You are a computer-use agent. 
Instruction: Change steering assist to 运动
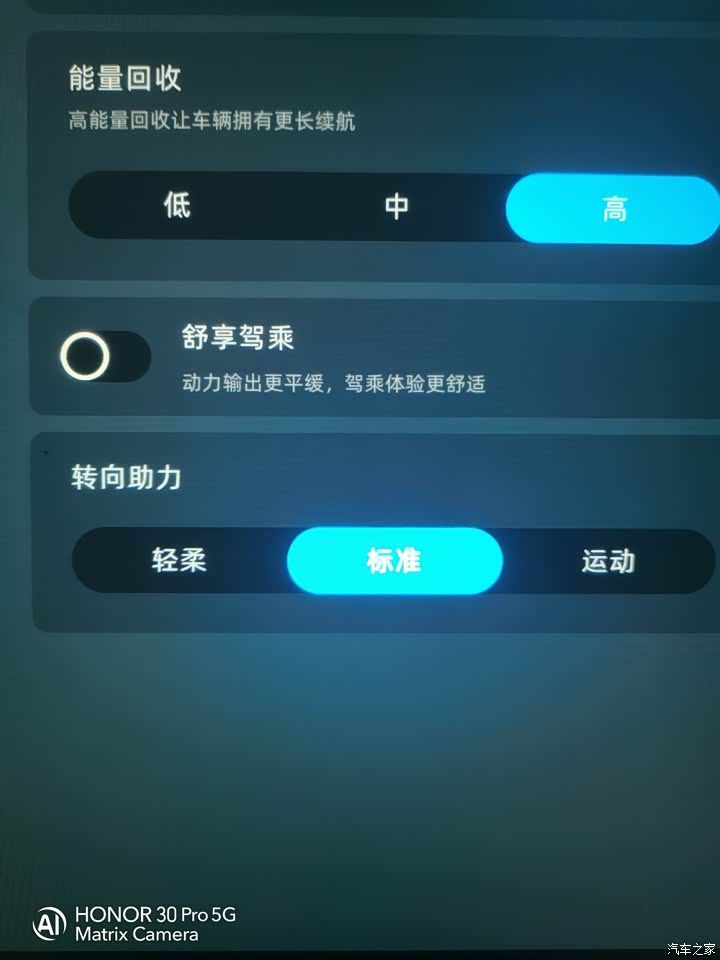click(x=608, y=561)
